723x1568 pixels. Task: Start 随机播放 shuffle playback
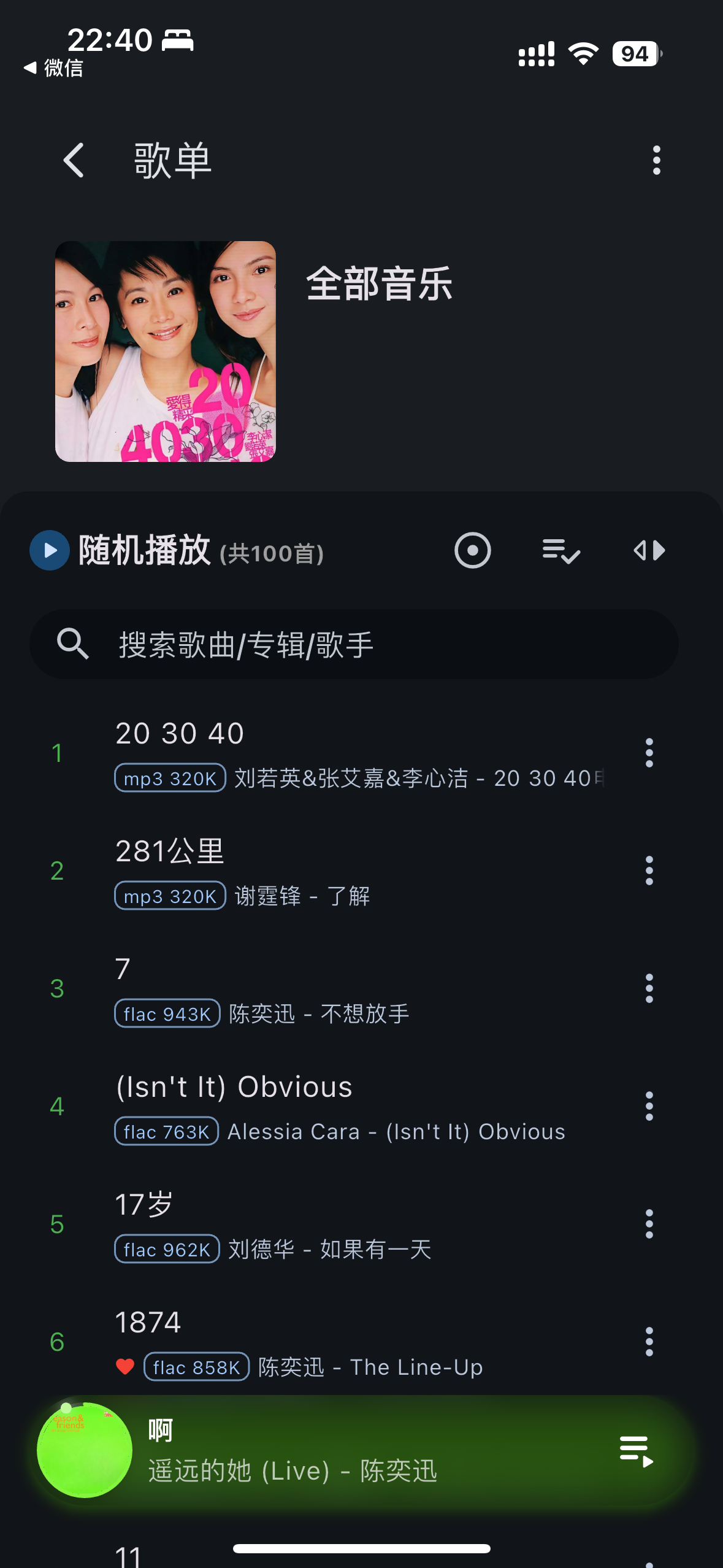[x=50, y=550]
